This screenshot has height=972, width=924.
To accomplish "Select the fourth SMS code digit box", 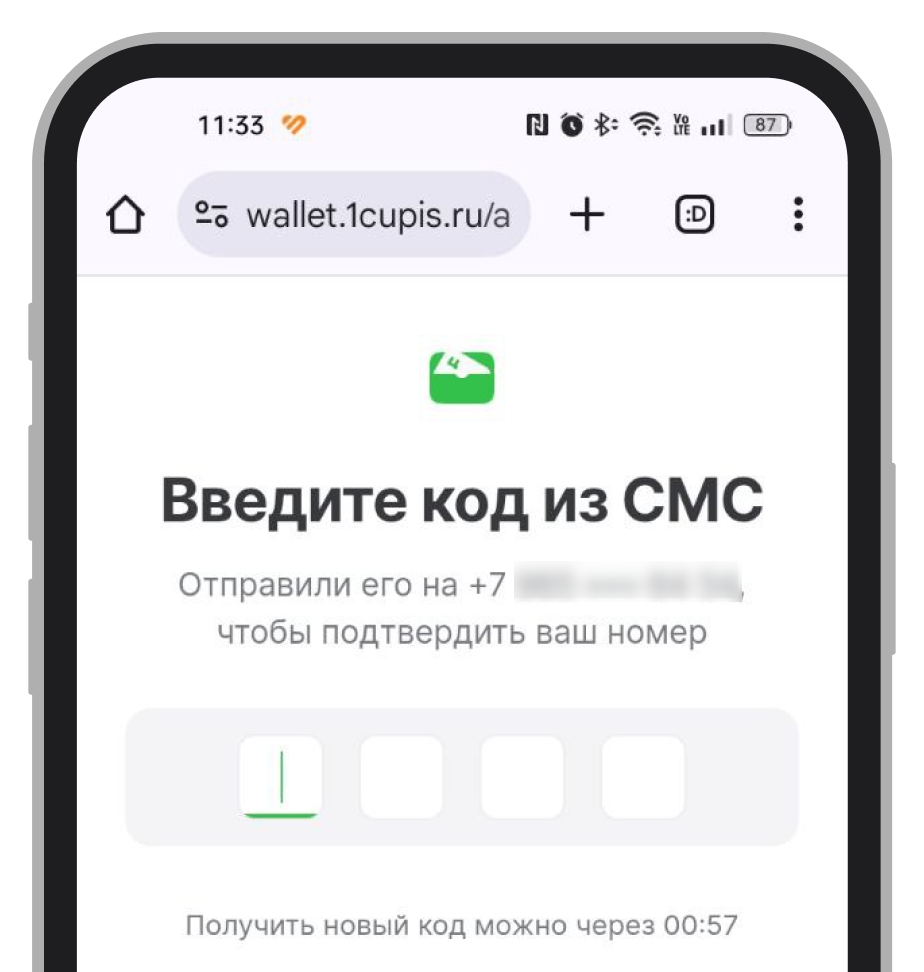I will click(x=643, y=777).
